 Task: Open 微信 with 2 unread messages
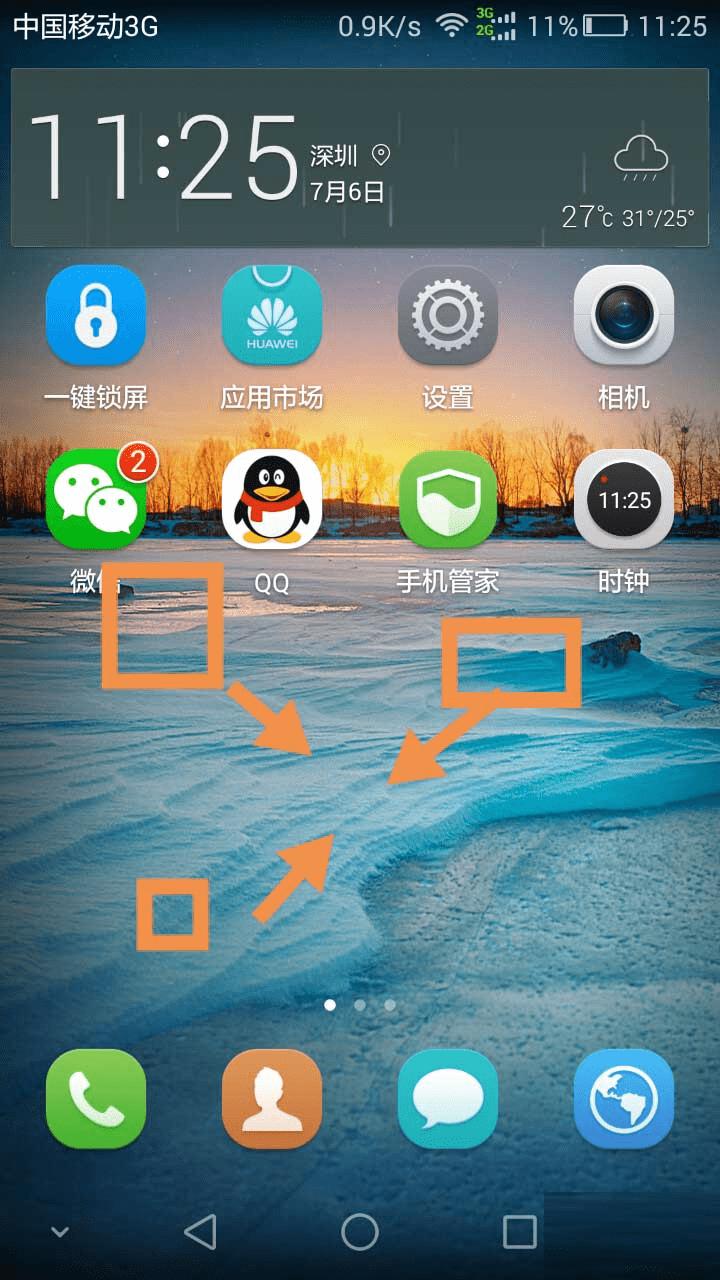tap(96, 499)
